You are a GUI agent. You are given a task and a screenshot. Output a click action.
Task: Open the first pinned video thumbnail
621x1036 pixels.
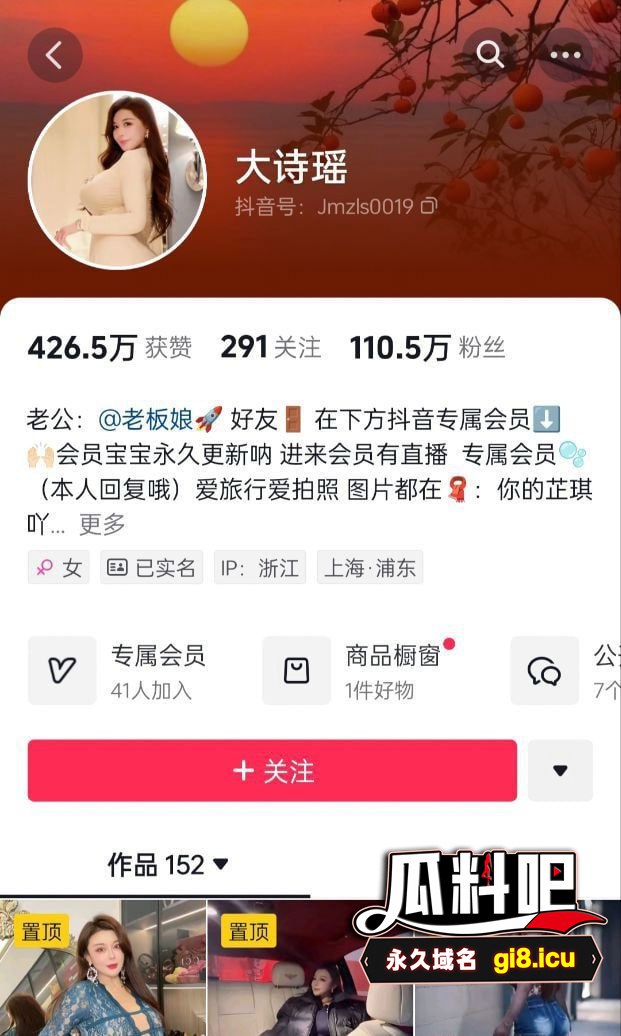click(100, 970)
